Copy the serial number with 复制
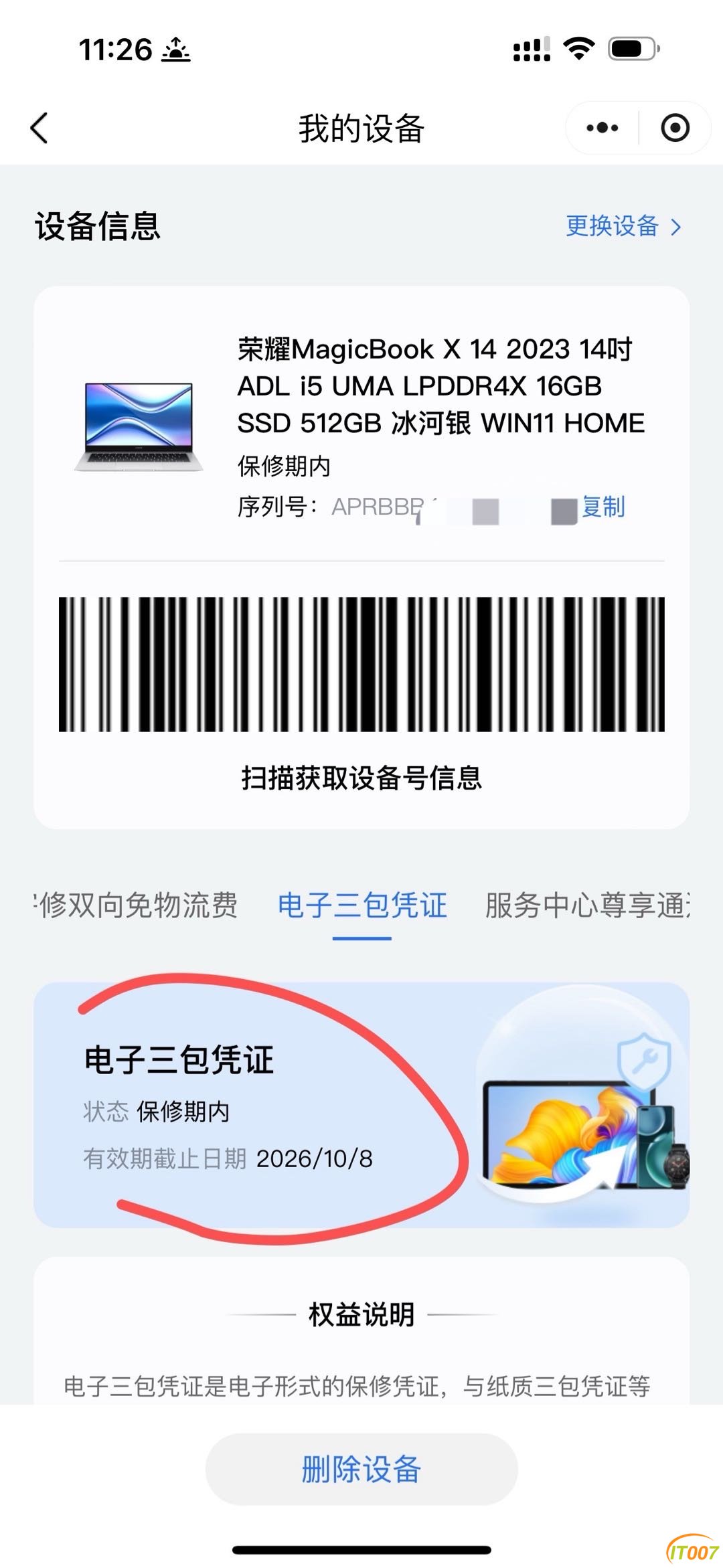 coord(602,507)
